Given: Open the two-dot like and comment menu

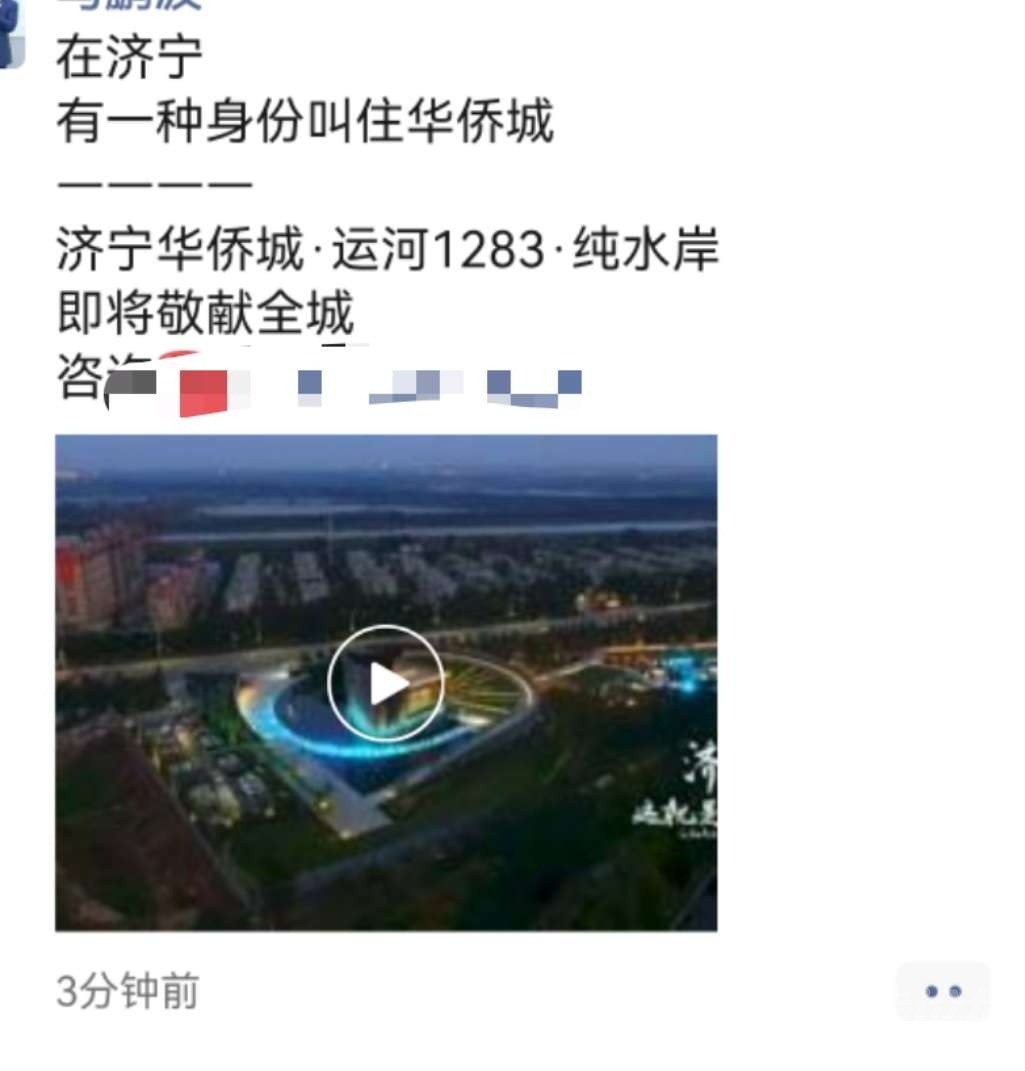Looking at the screenshot, I should [x=943, y=991].
